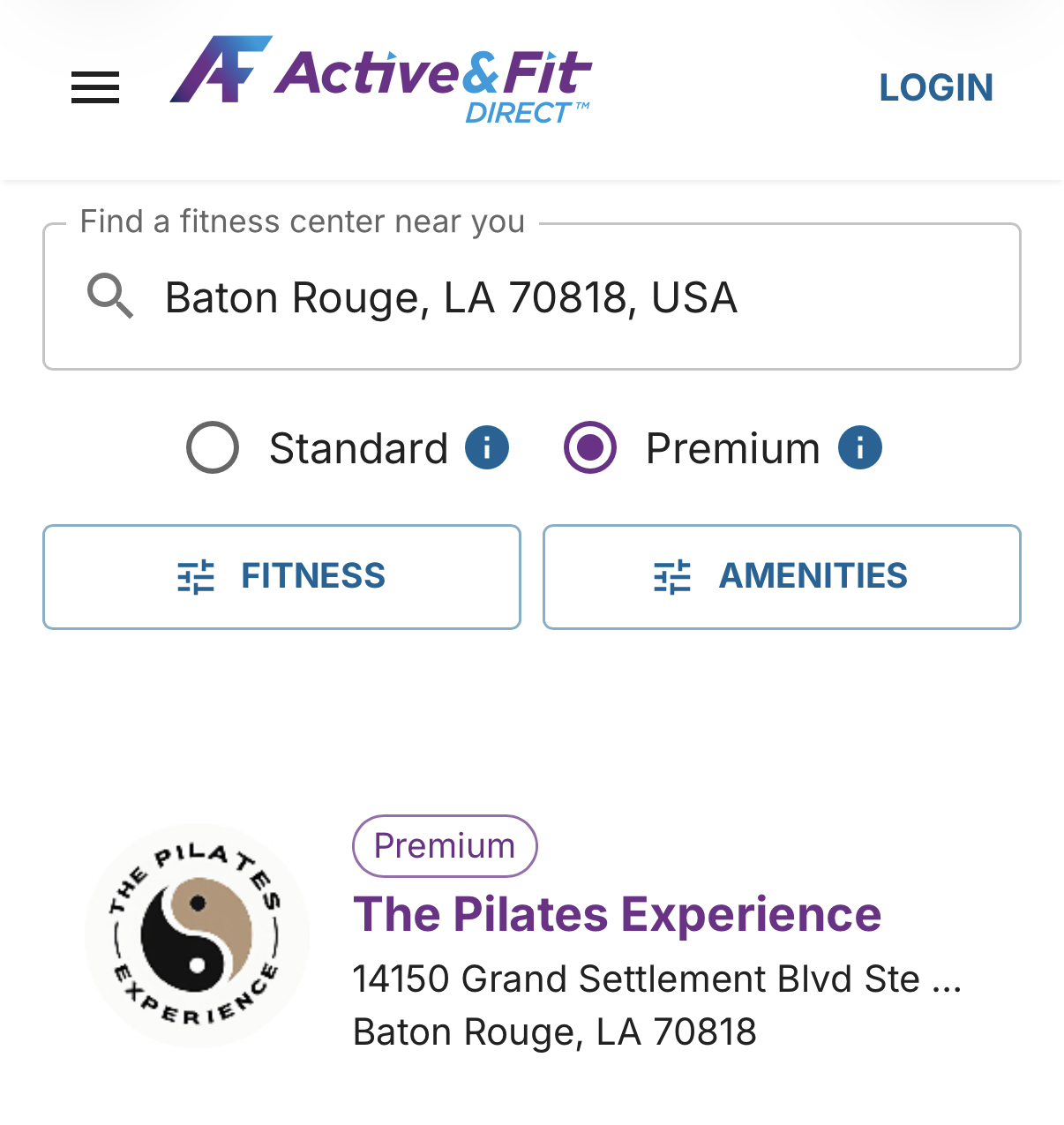This screenshot has width=1064, height=1125.
Task: Open the hamburger navigation menu
Action: (x=95, y=87)
